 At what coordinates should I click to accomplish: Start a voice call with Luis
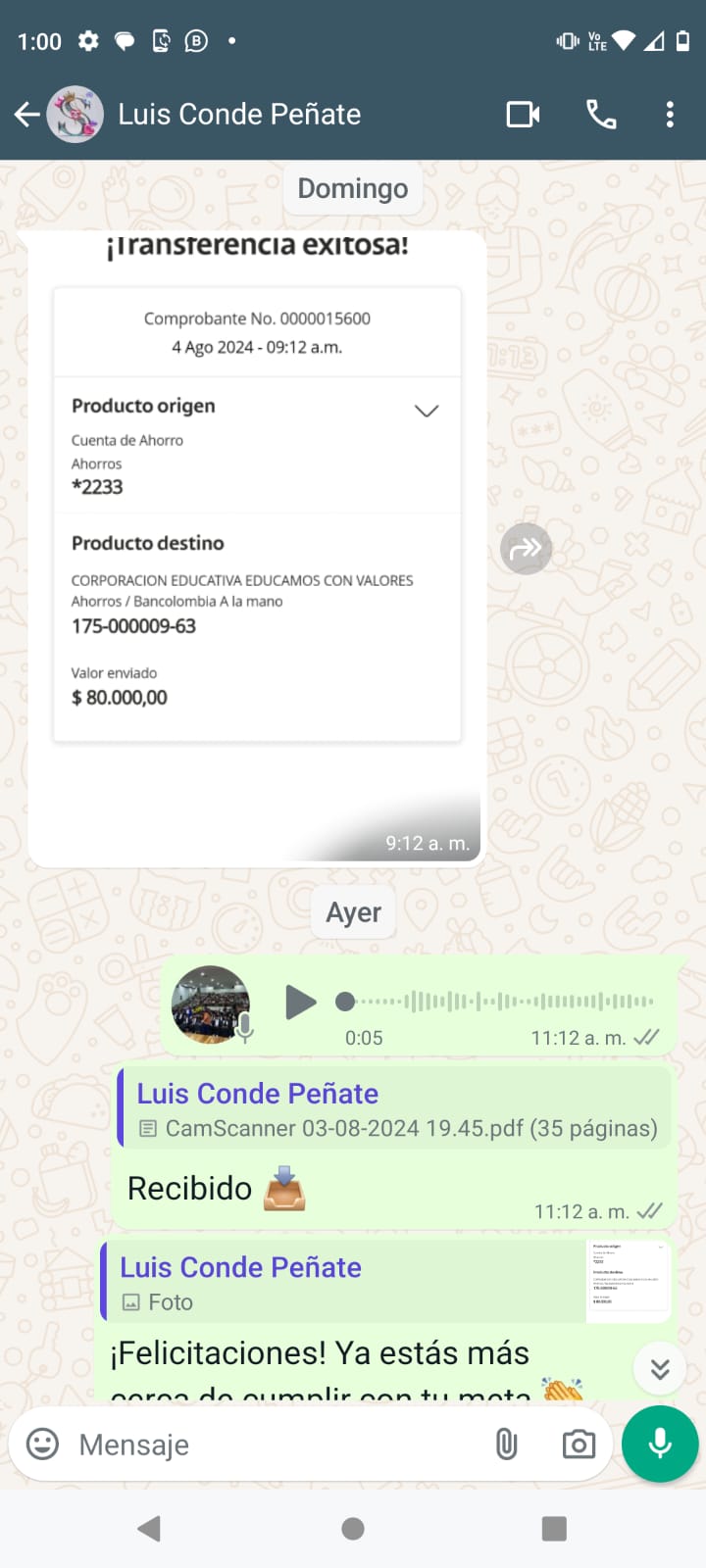pyautogui.click(x=601, y=115)
